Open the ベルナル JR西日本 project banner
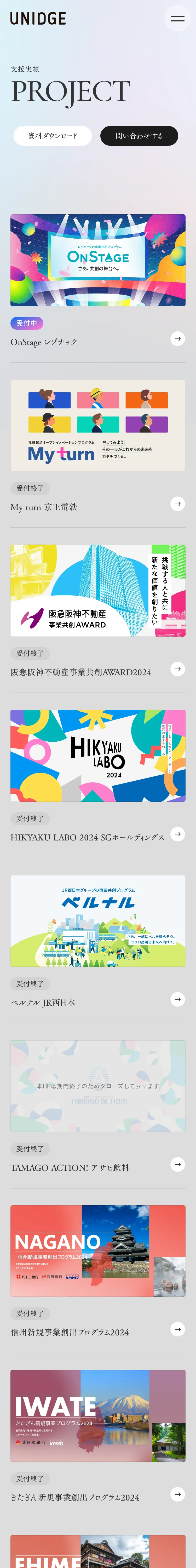196x1568 pixels. coord(98,920)
